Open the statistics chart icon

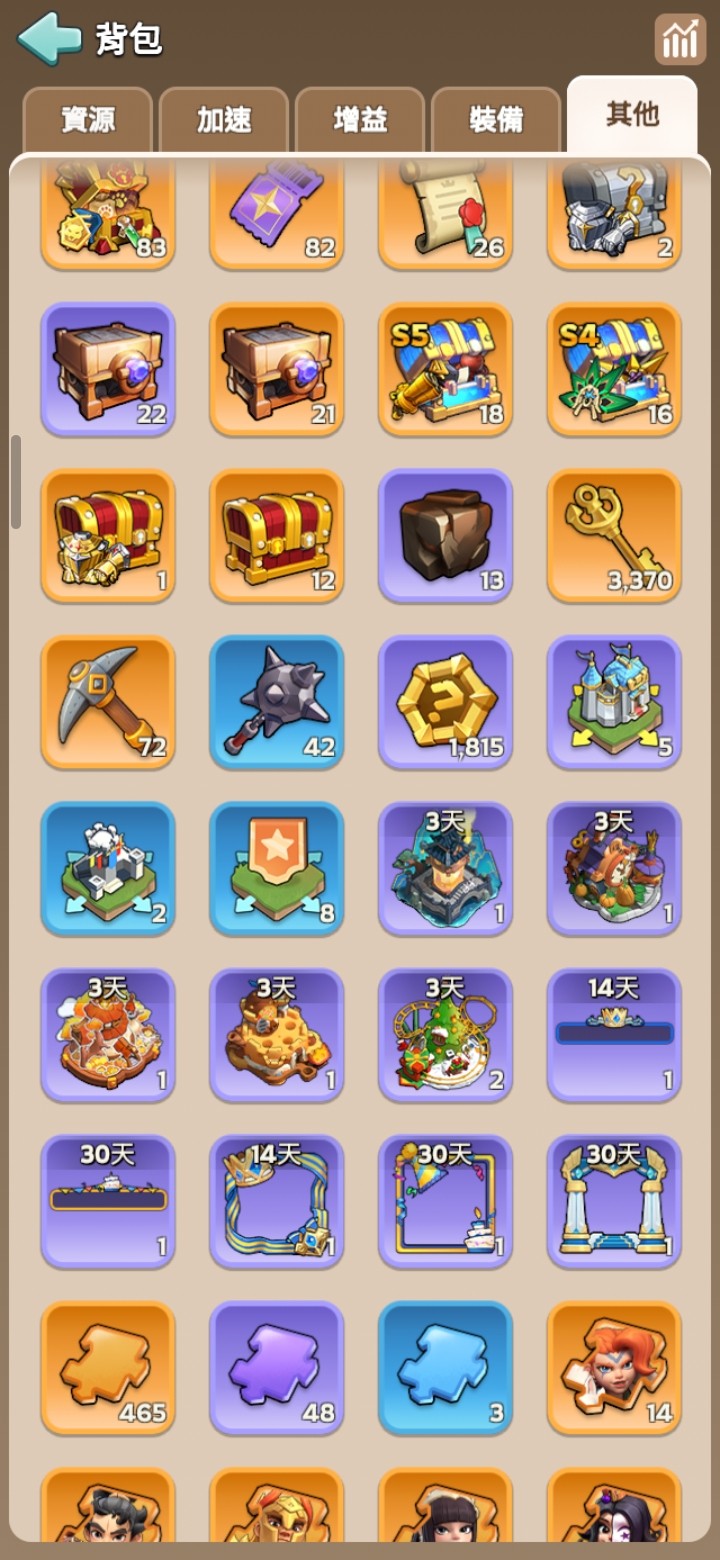(x=680, y=40)
